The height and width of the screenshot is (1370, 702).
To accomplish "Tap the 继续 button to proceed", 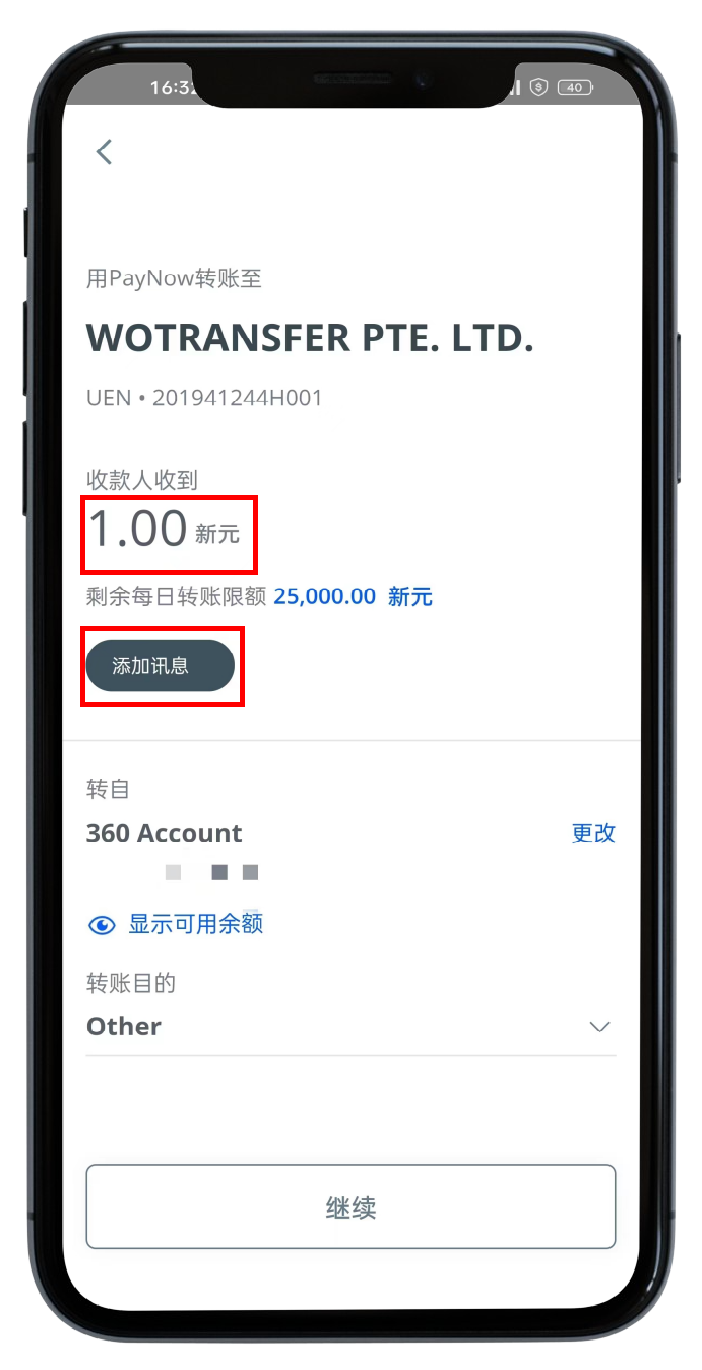I will (350, 1207).
